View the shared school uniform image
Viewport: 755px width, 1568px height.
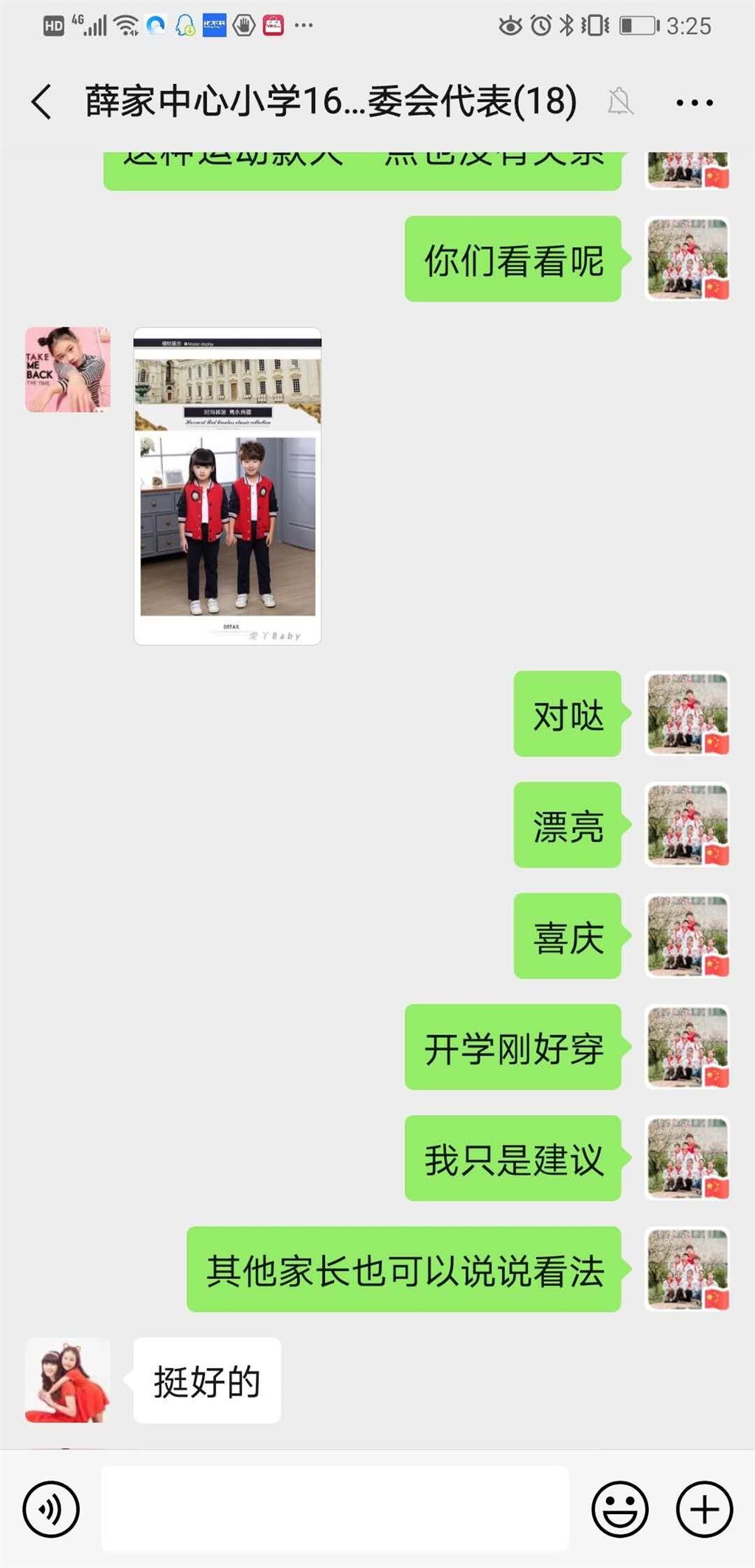coord(227,487)
